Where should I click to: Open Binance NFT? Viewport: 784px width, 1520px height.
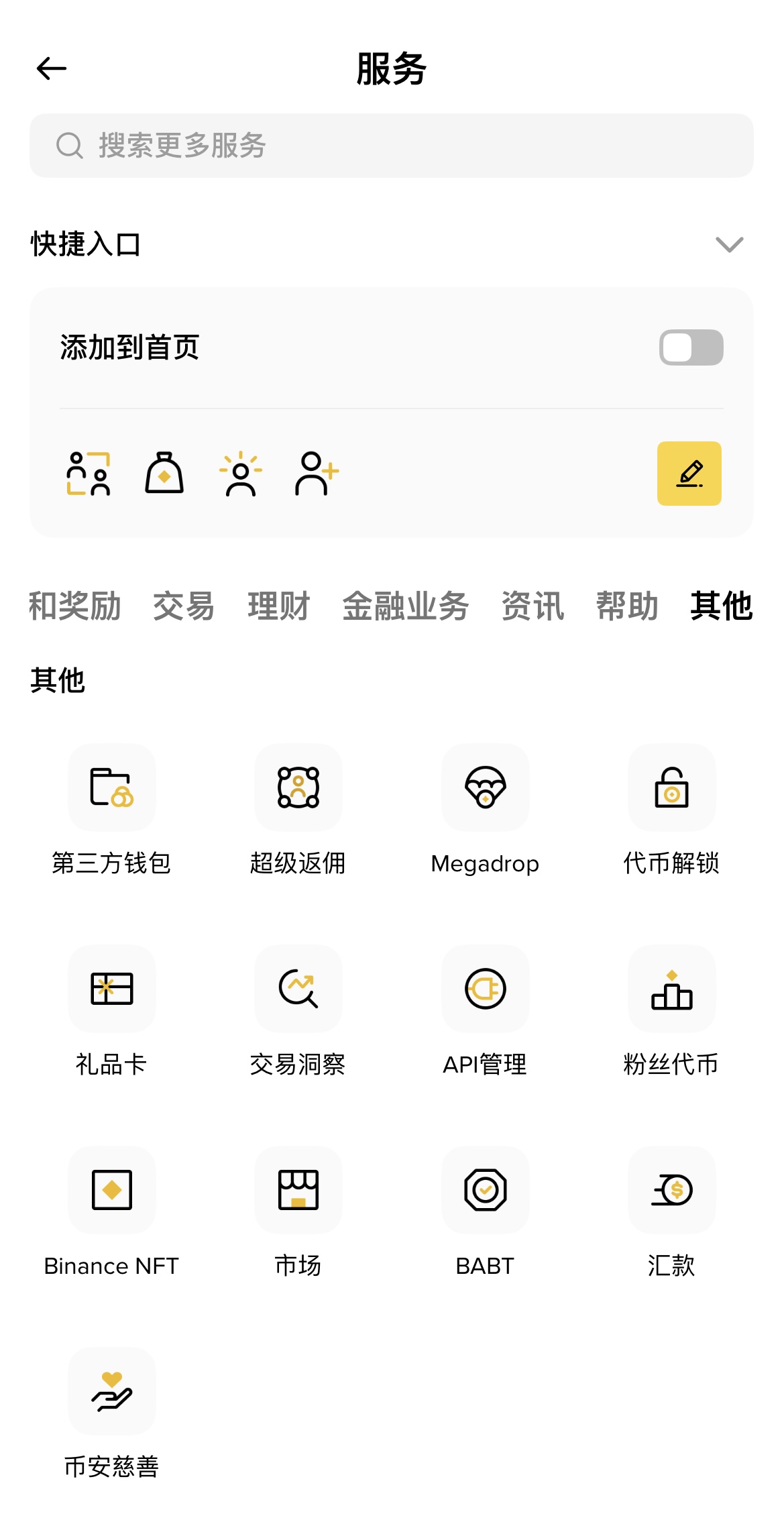[112, 1191]
